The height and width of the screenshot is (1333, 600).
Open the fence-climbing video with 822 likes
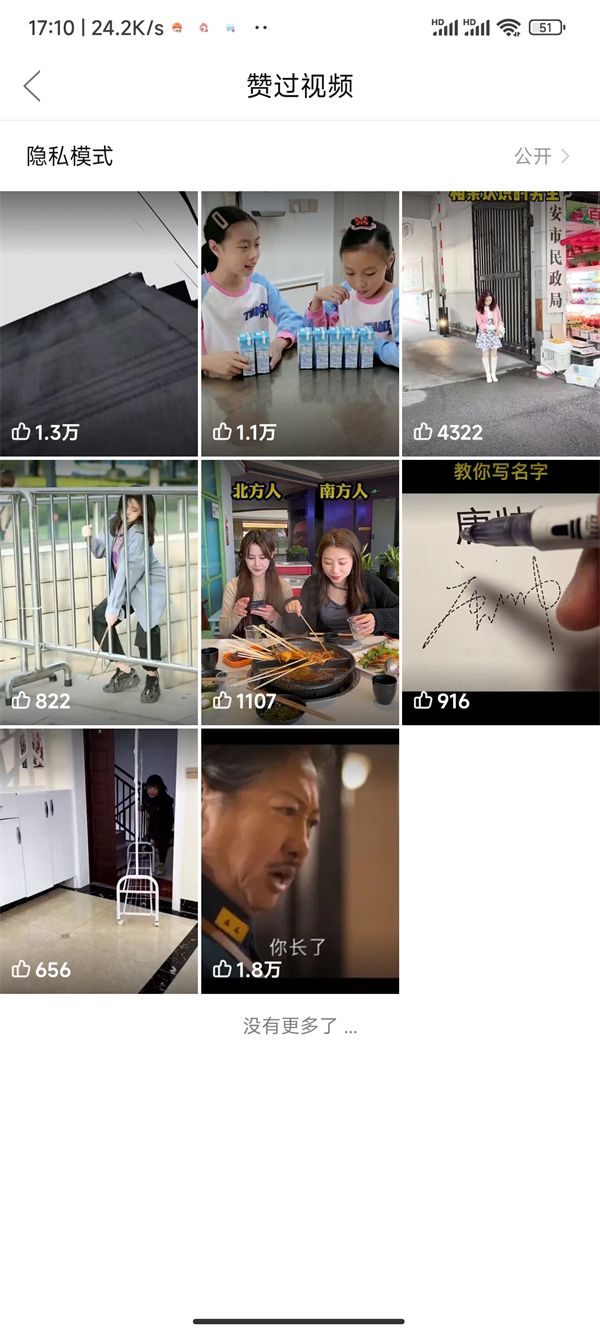pos(99,592)
